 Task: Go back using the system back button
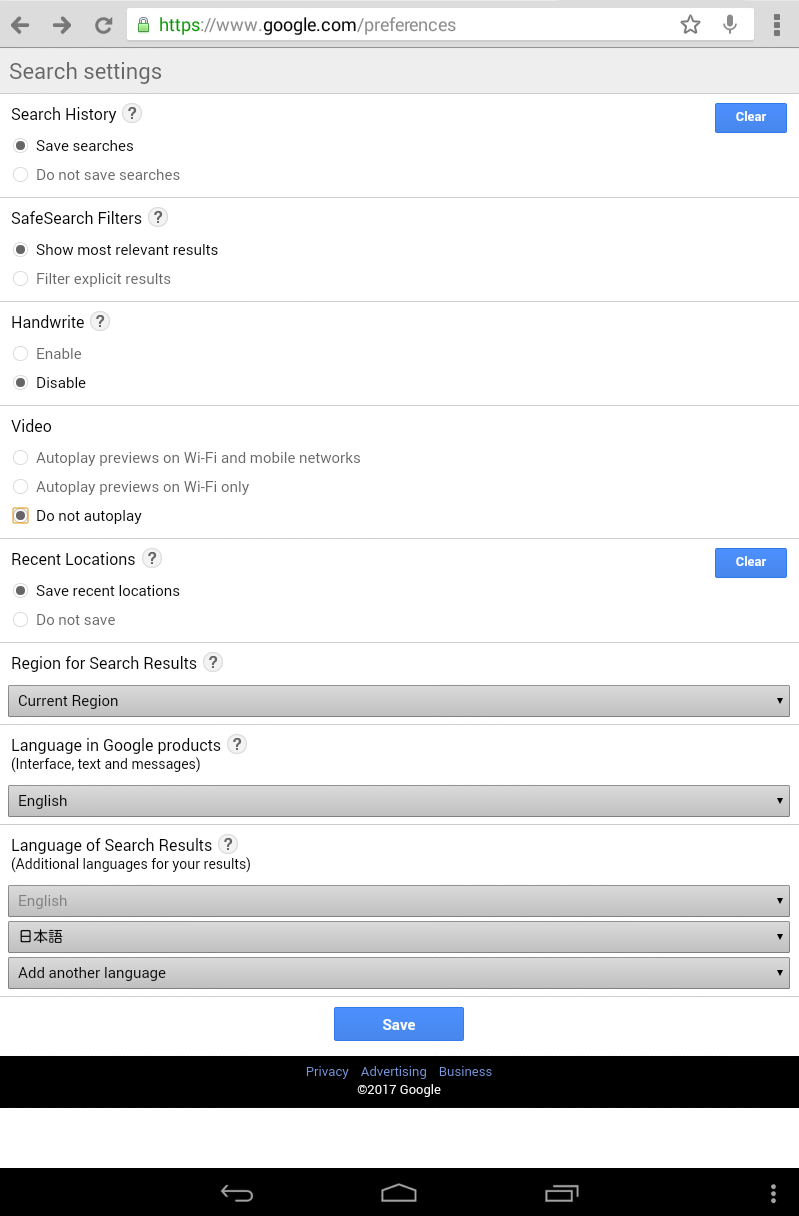point(237,1193)
